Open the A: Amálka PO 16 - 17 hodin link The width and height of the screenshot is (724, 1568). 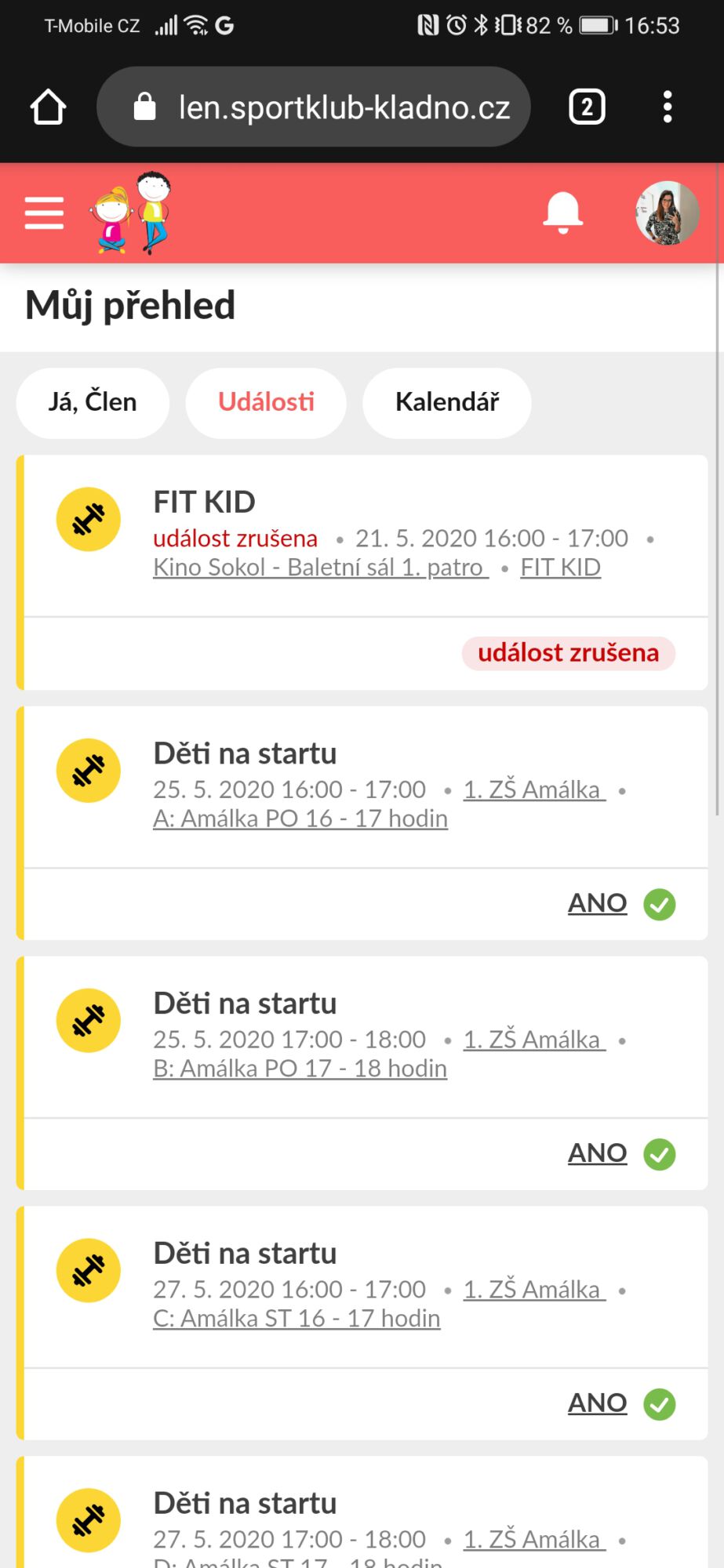300,818
